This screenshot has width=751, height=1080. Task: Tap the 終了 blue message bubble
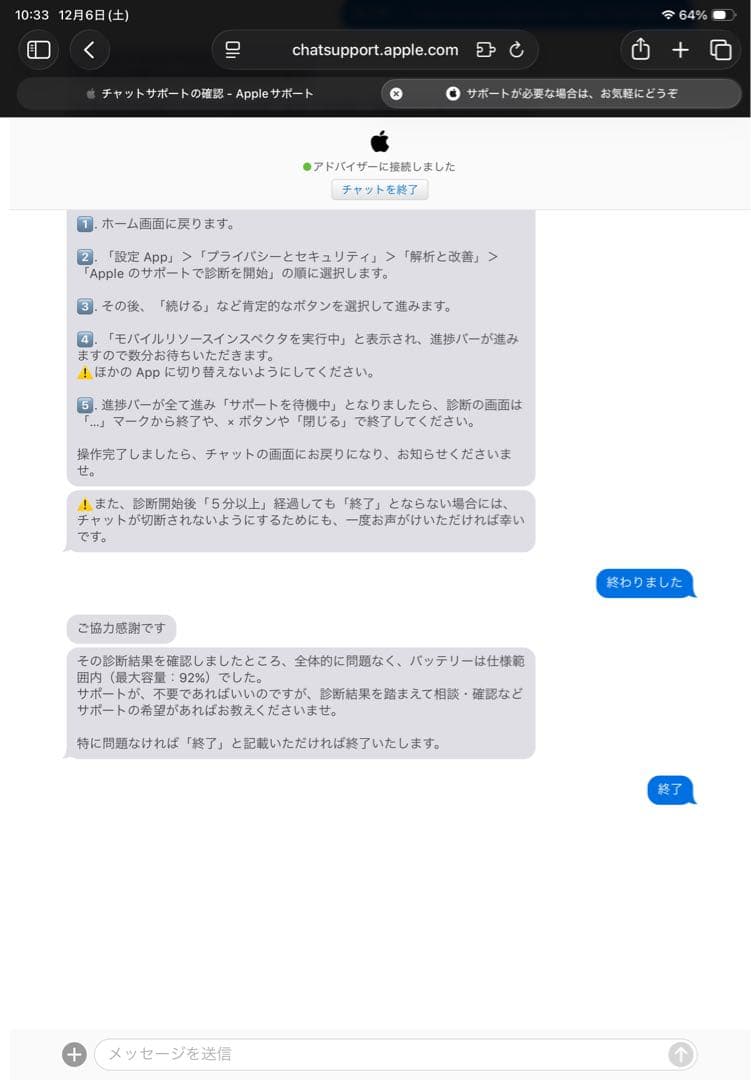(671, 789)
